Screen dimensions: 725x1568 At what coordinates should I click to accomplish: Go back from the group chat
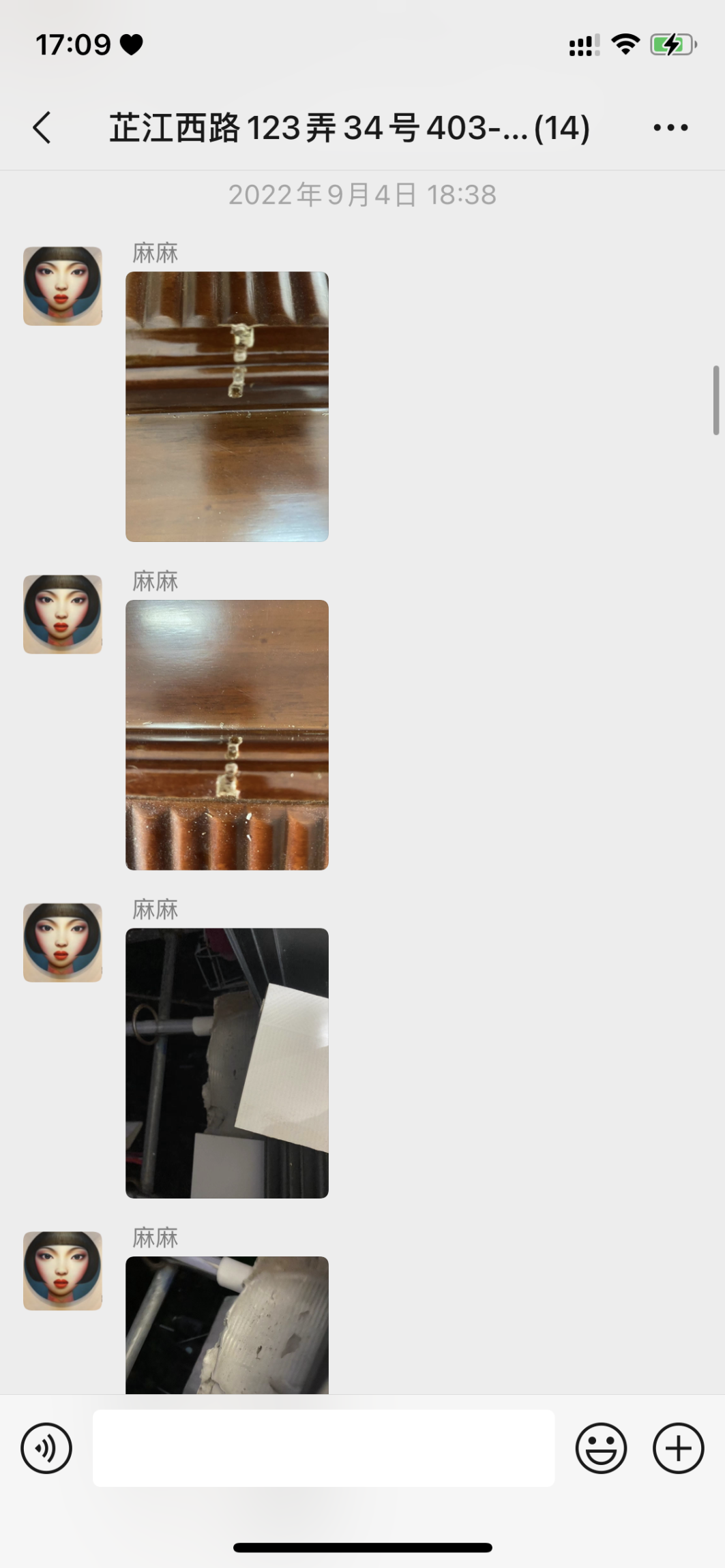(x=42, y=127)
